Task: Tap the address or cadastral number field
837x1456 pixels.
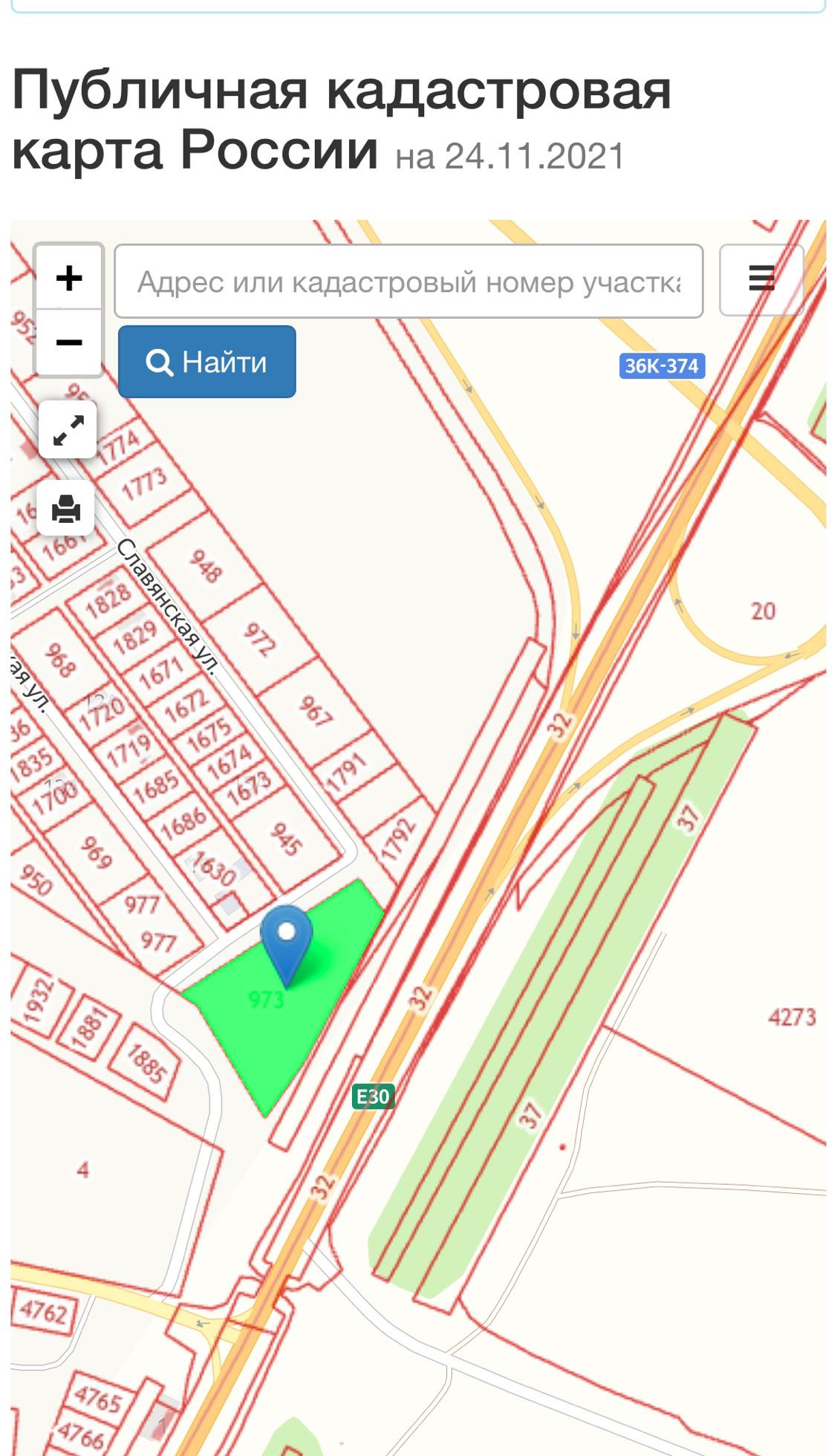Action: coord(408,282)
